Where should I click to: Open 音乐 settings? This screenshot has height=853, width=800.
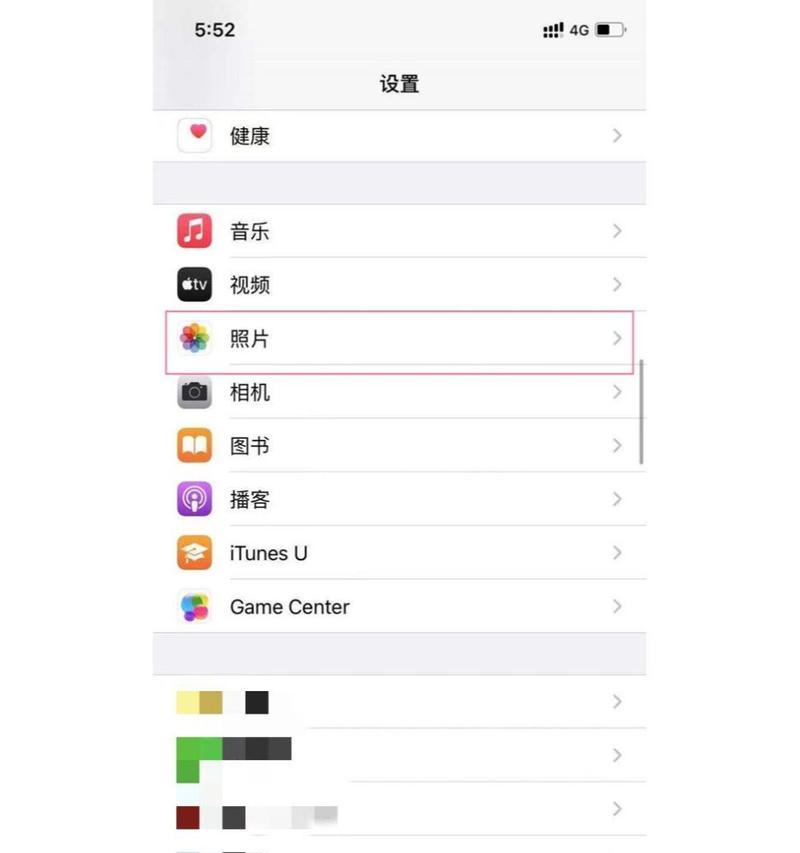400,232
